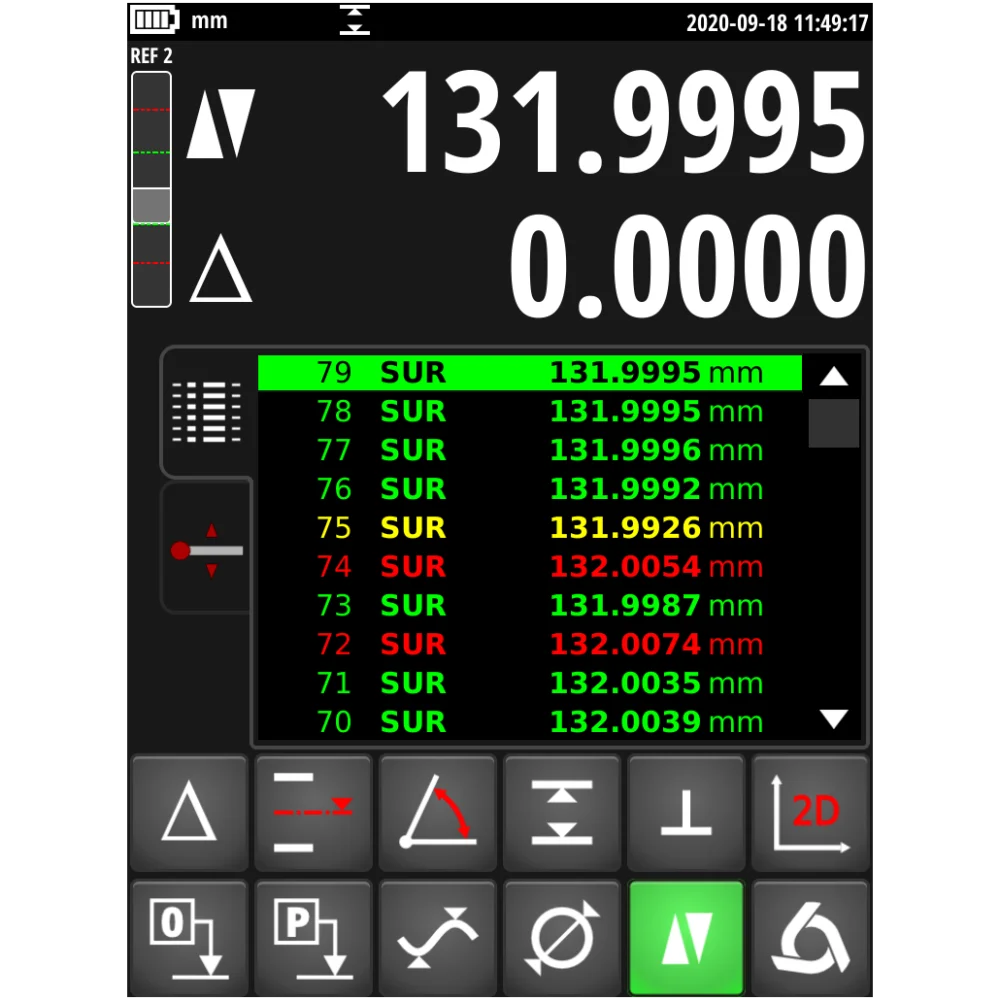This screenshot has width=1000, height=1000.
Task: Select the angle measurement button
Action: [x=437, y=812]
